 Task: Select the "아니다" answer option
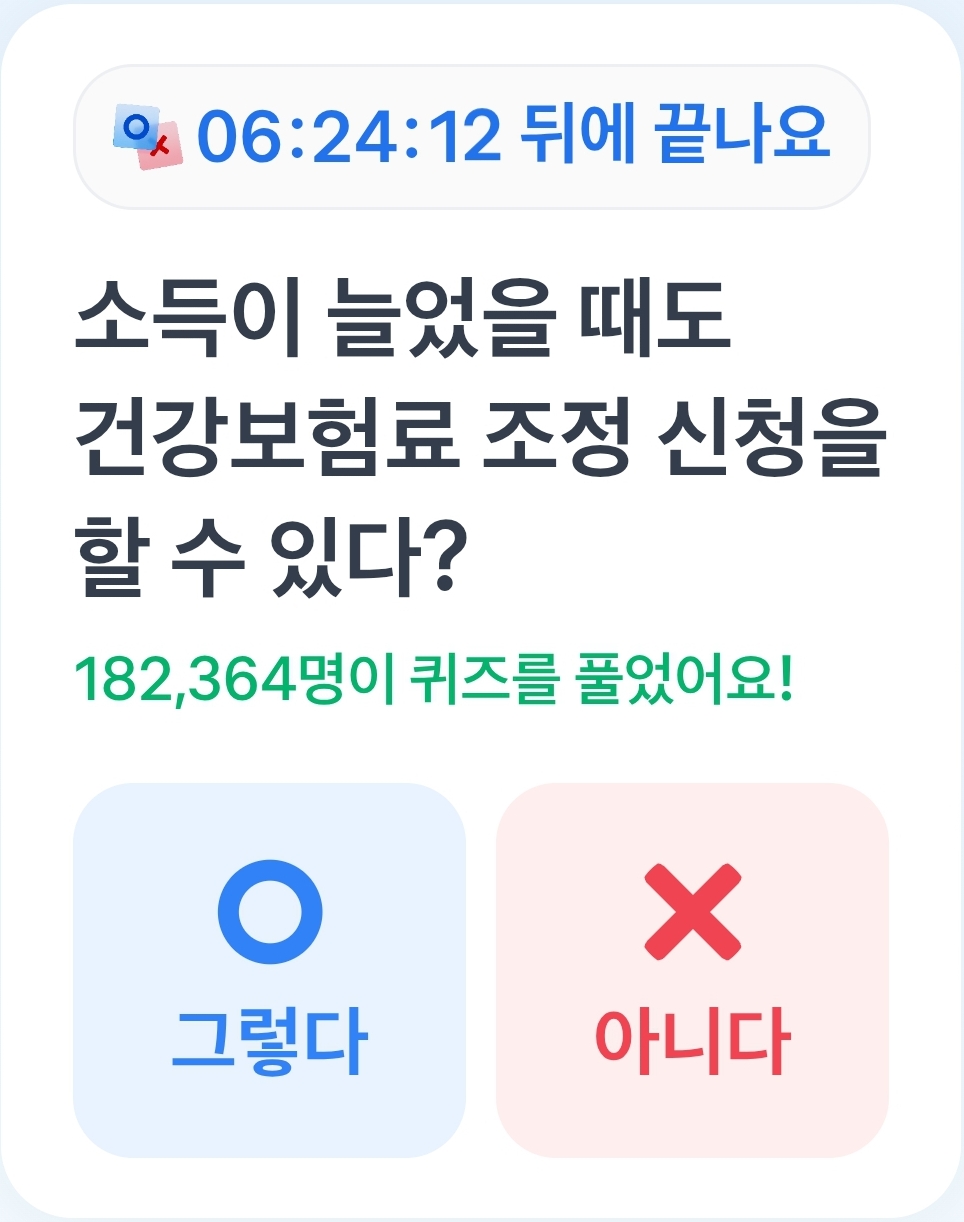pyautogui.click(x=695, y=970)
